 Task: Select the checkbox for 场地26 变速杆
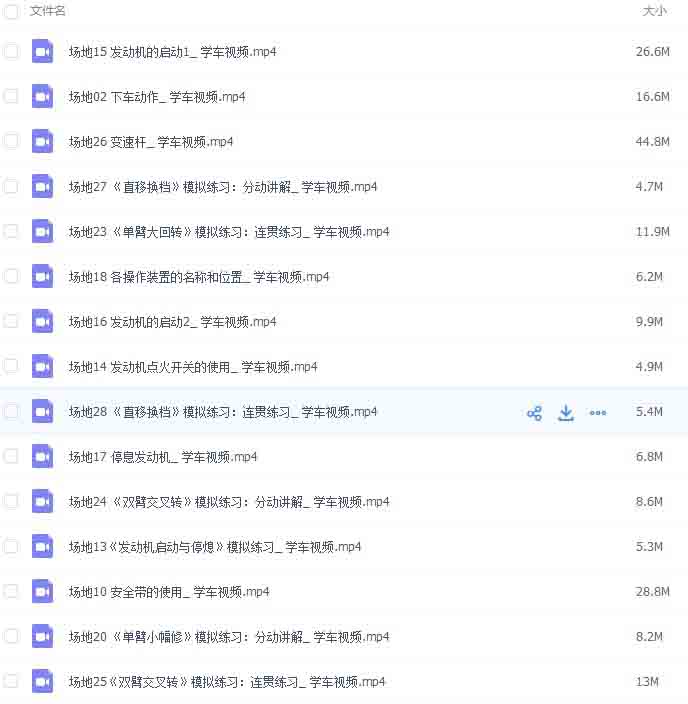11,141
